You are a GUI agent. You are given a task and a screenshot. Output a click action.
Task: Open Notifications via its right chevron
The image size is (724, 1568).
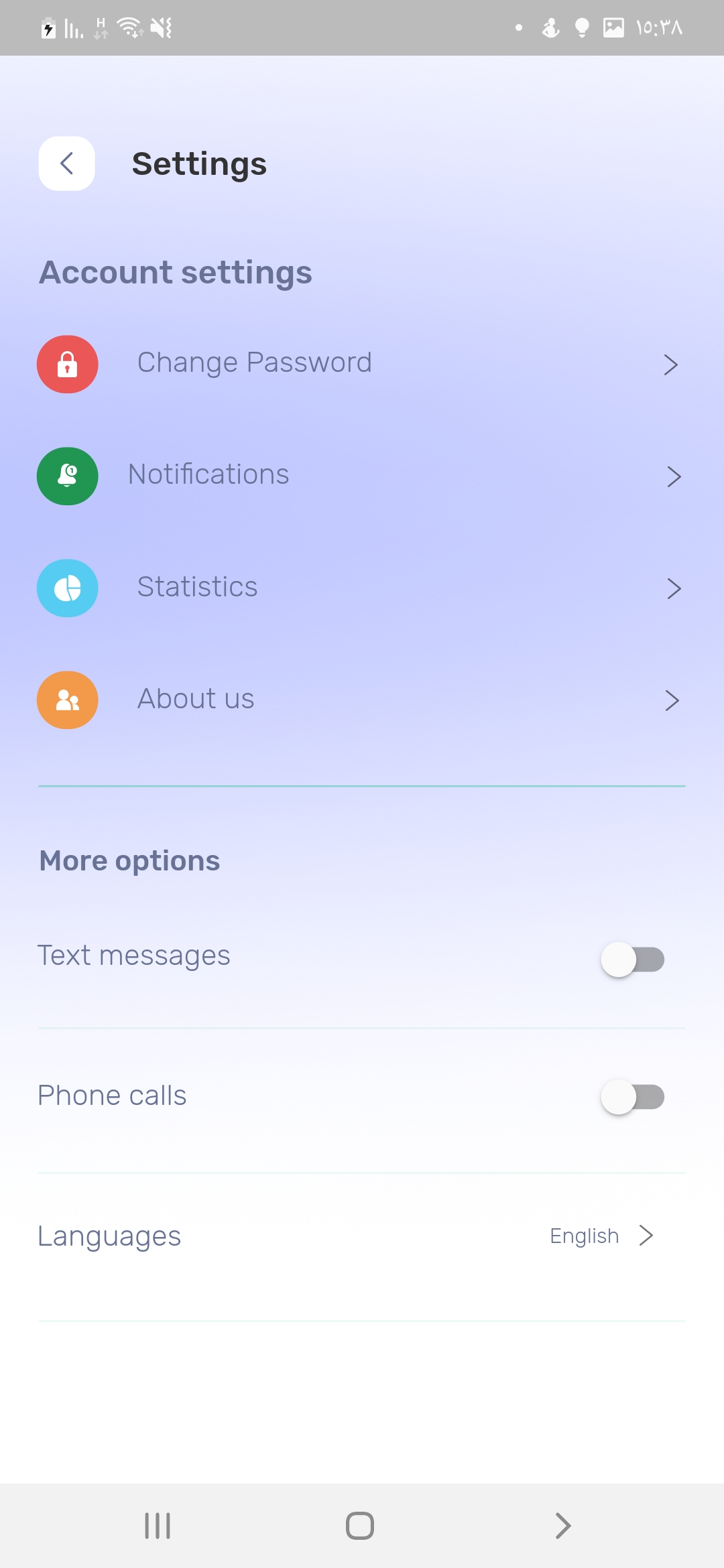click(673, 476)
